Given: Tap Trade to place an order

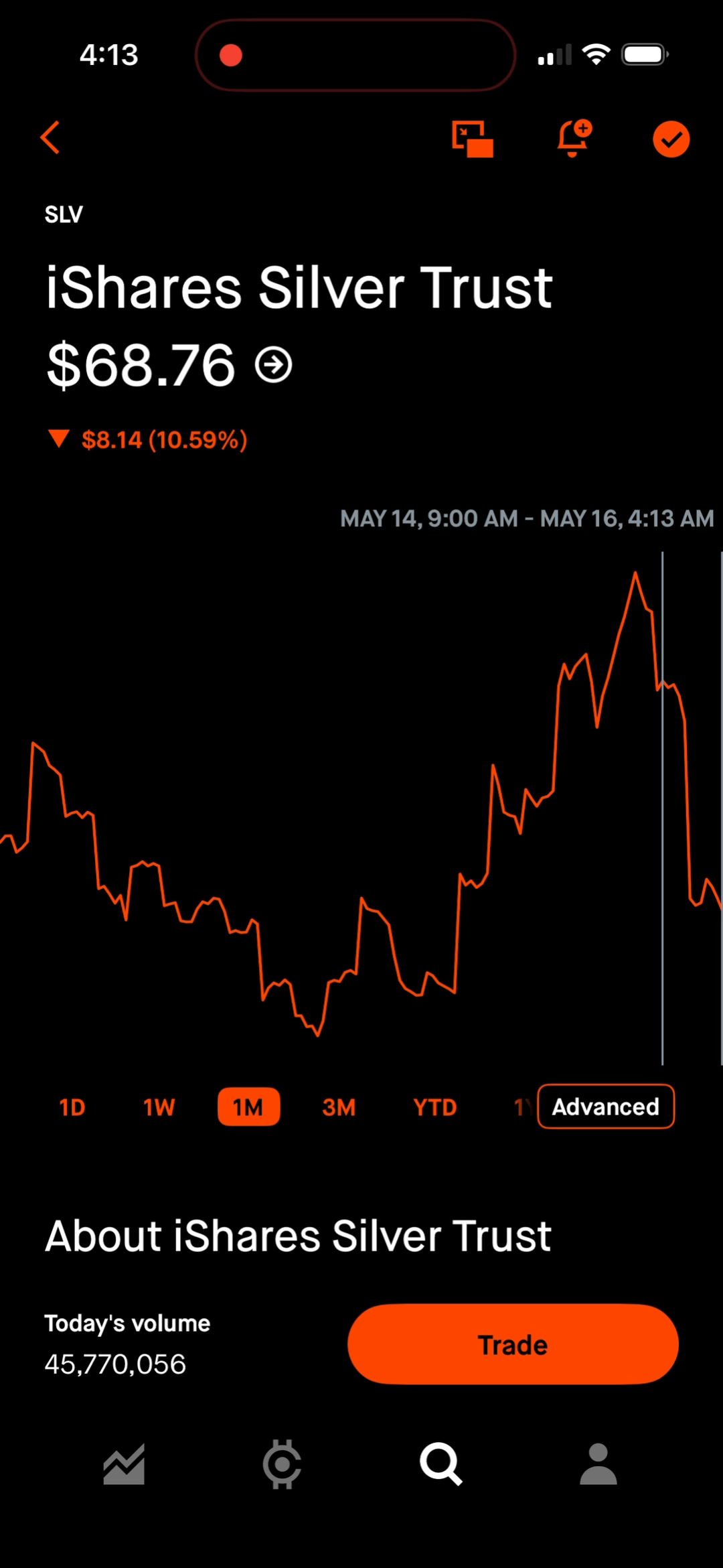Looking at the screenshot, I should [x=513, y=1344].
